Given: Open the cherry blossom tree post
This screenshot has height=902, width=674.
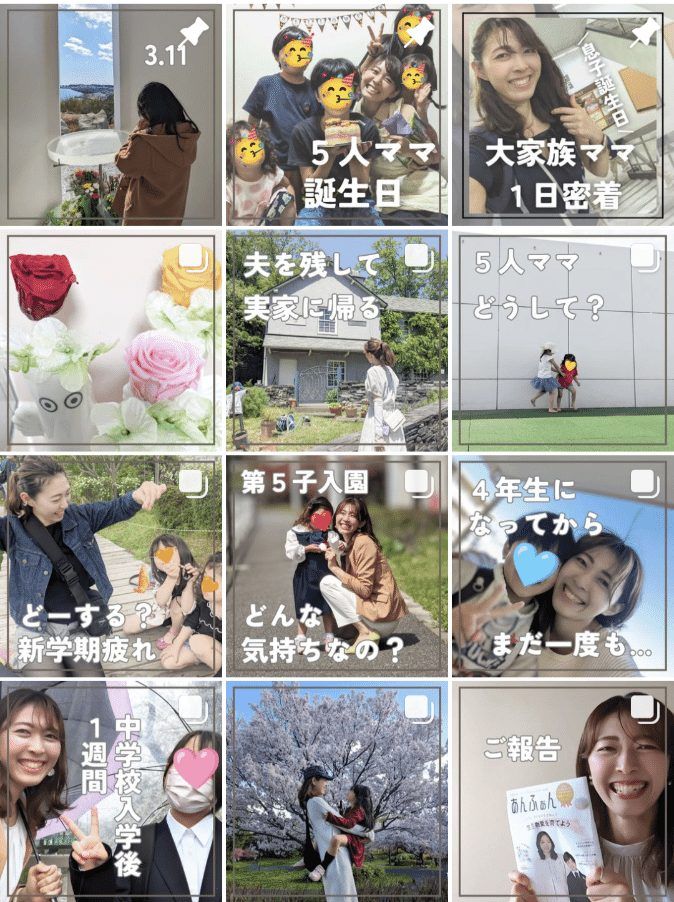Looking at the screenshot, I should (x=337, y=792).
